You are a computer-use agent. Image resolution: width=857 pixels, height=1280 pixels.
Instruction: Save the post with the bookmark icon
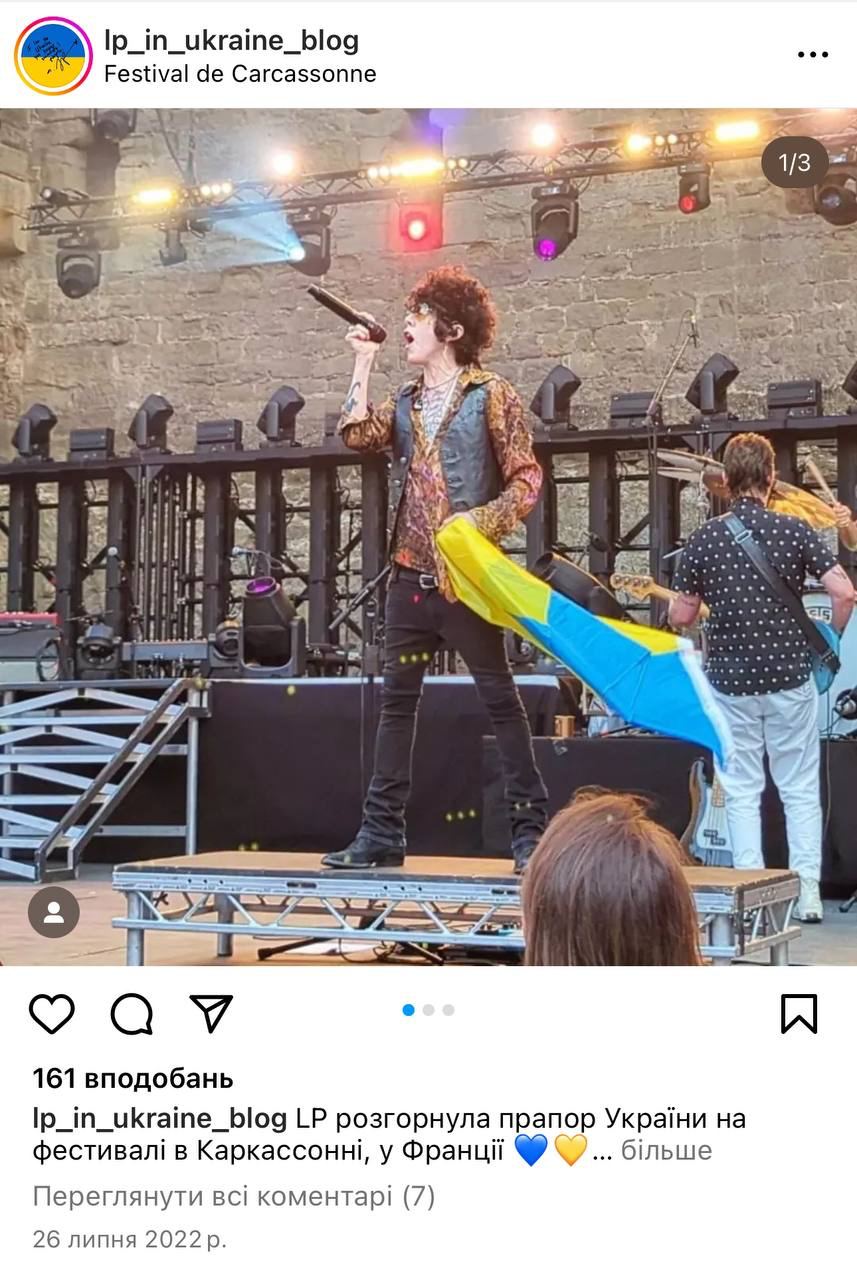click(798, 1014)
